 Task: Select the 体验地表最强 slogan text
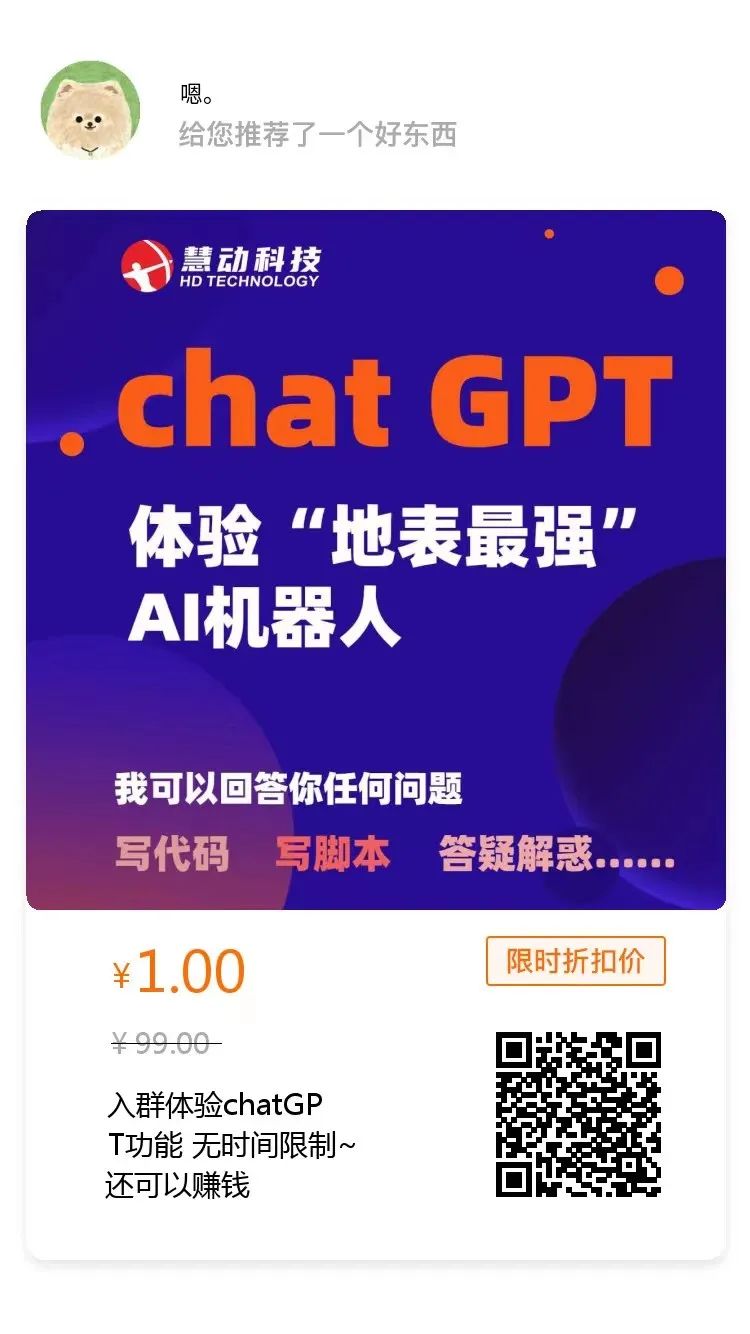pyautogui.click(x=388, y=537)
